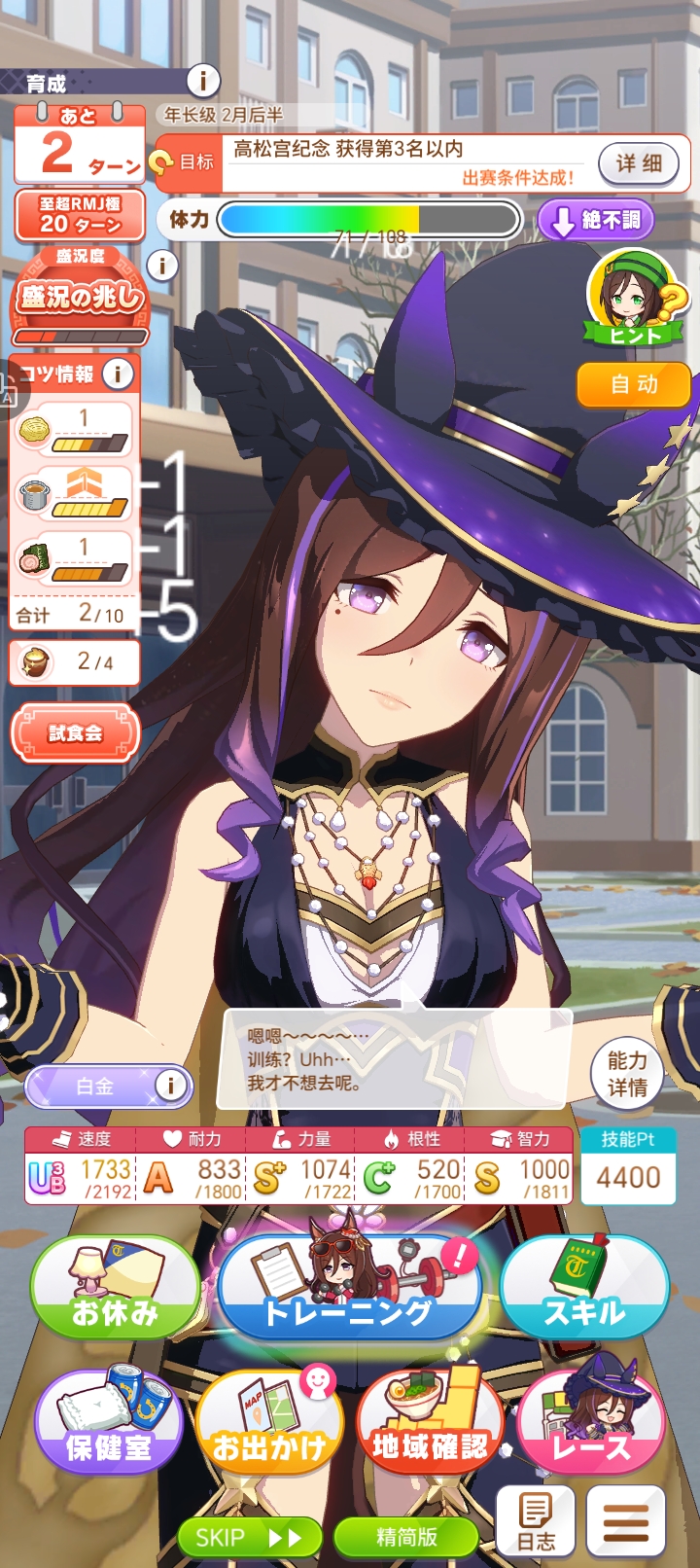Open the info icon beside 育成 header
The height and width of the screenshot is (1568, 700).
click(202, 81)
